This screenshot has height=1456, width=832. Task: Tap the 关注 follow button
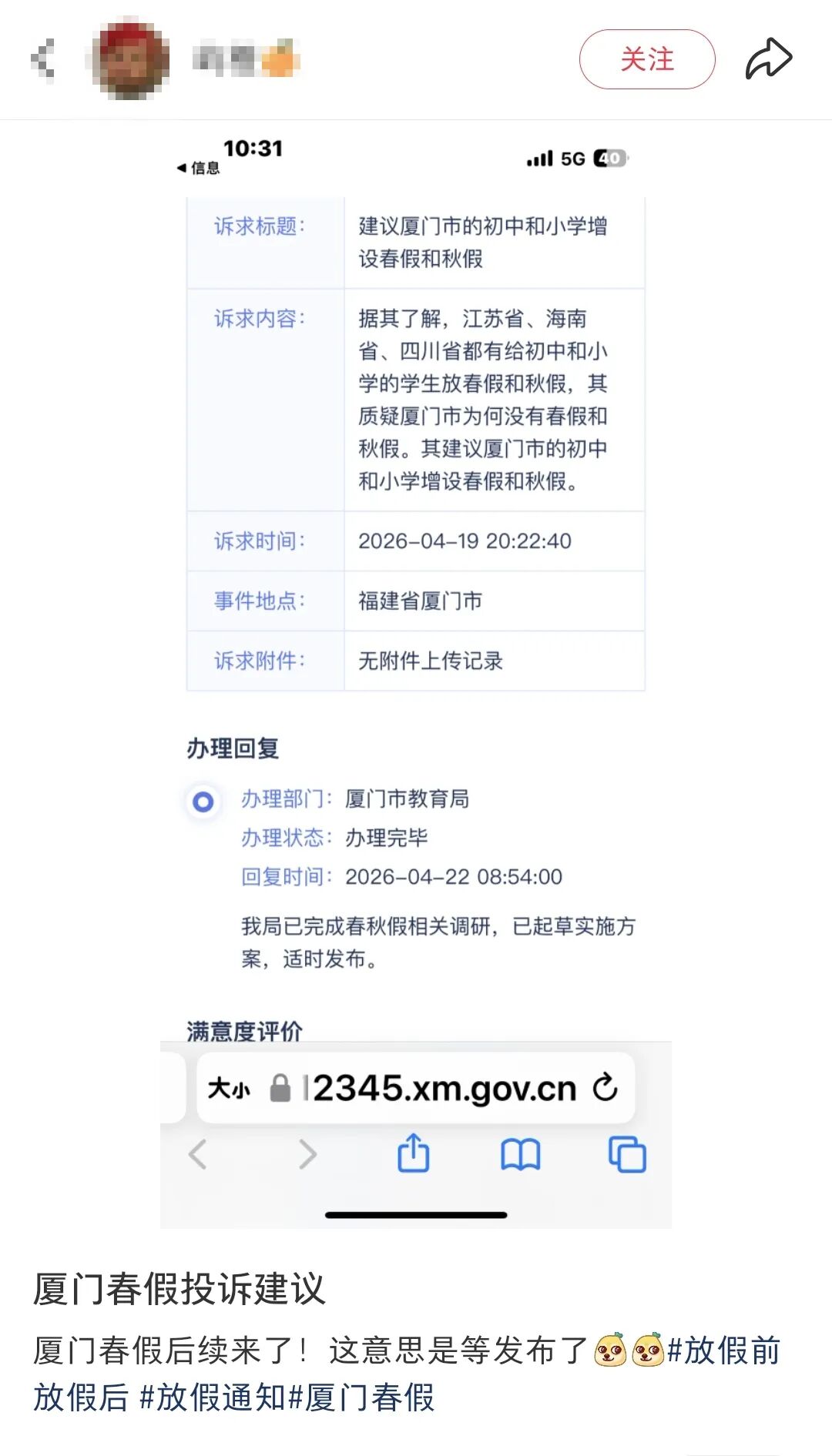click(646, 59)
